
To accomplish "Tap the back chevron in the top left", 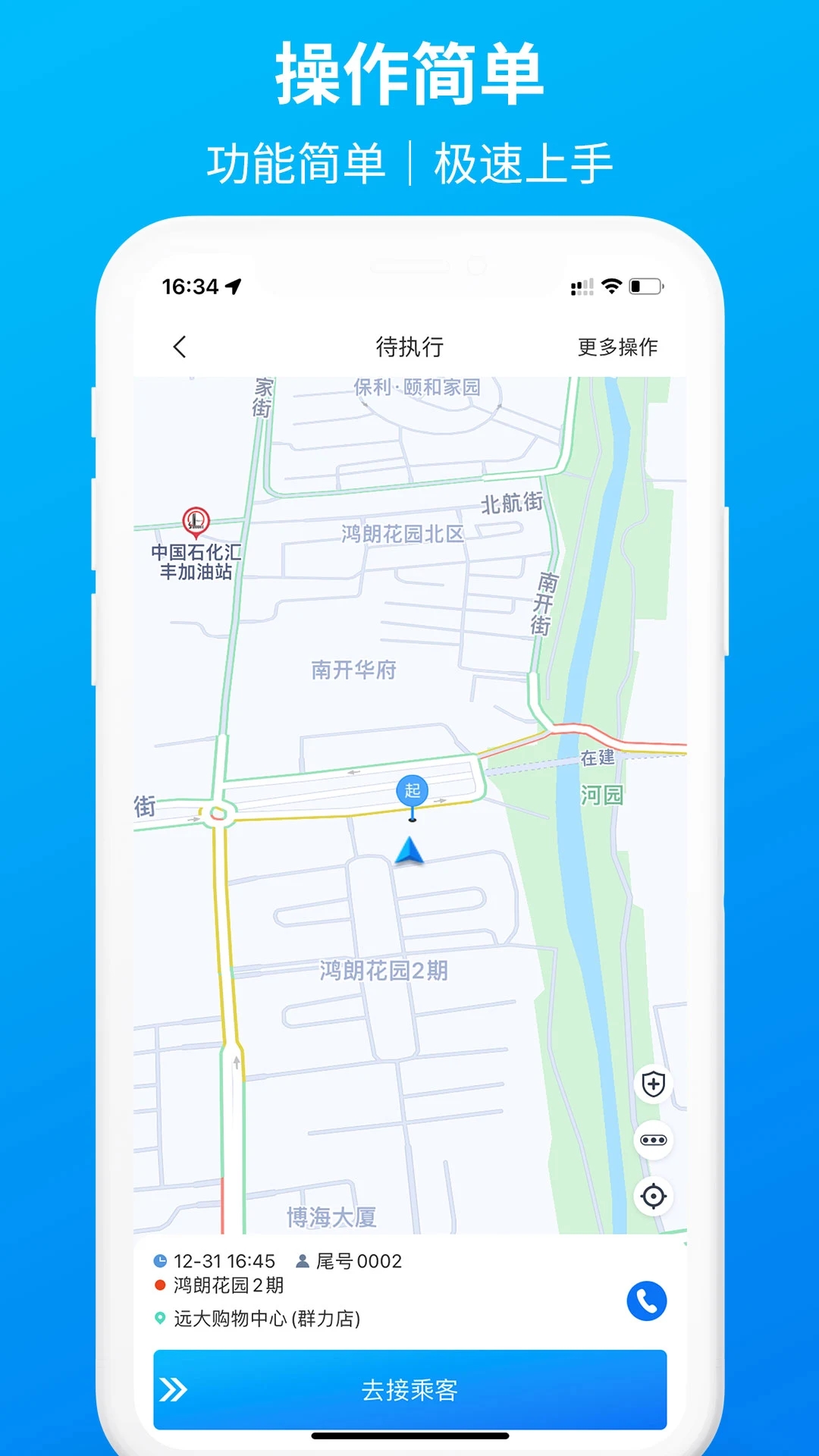I will coord(178,347).
